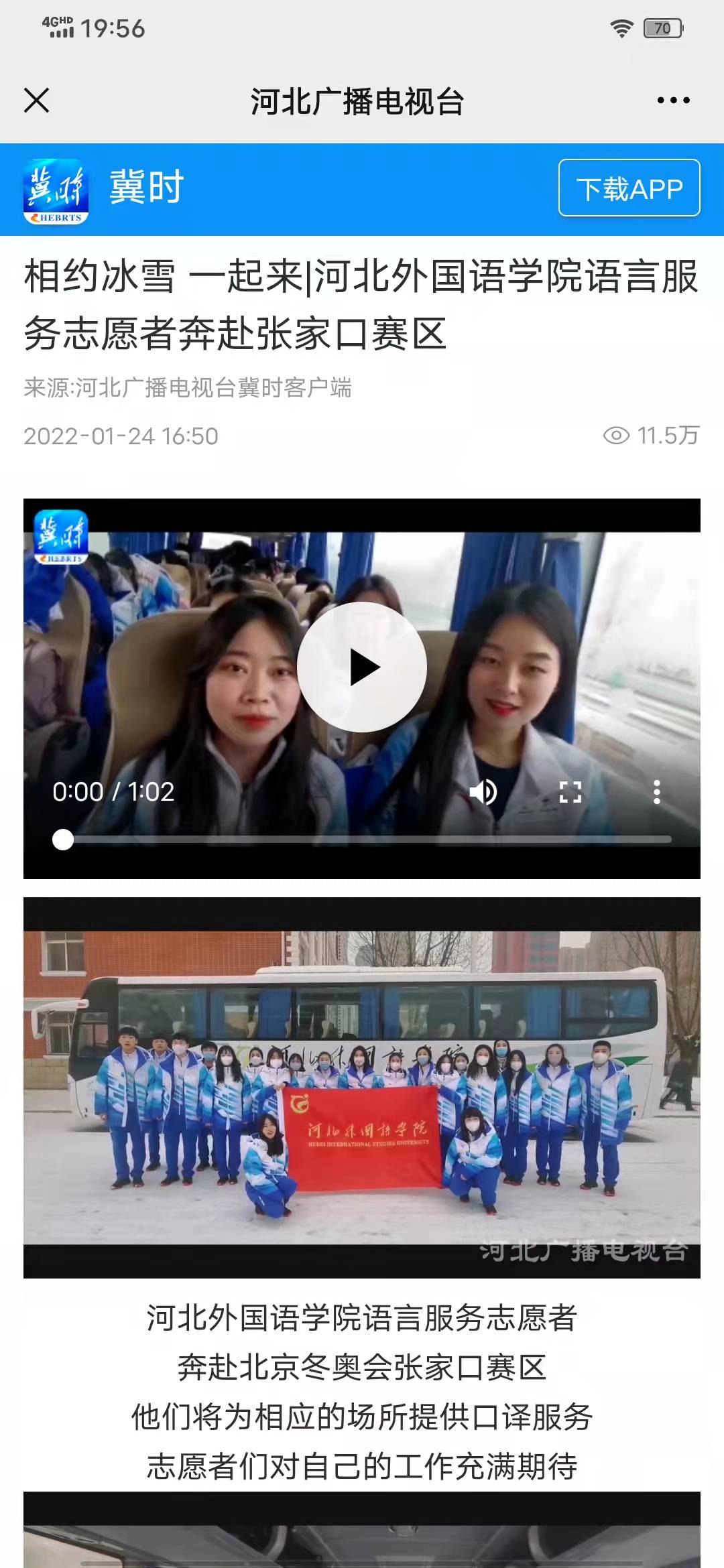Open the video player's more options
This screenshot has width=724, height=1568.
click(656, 792)
